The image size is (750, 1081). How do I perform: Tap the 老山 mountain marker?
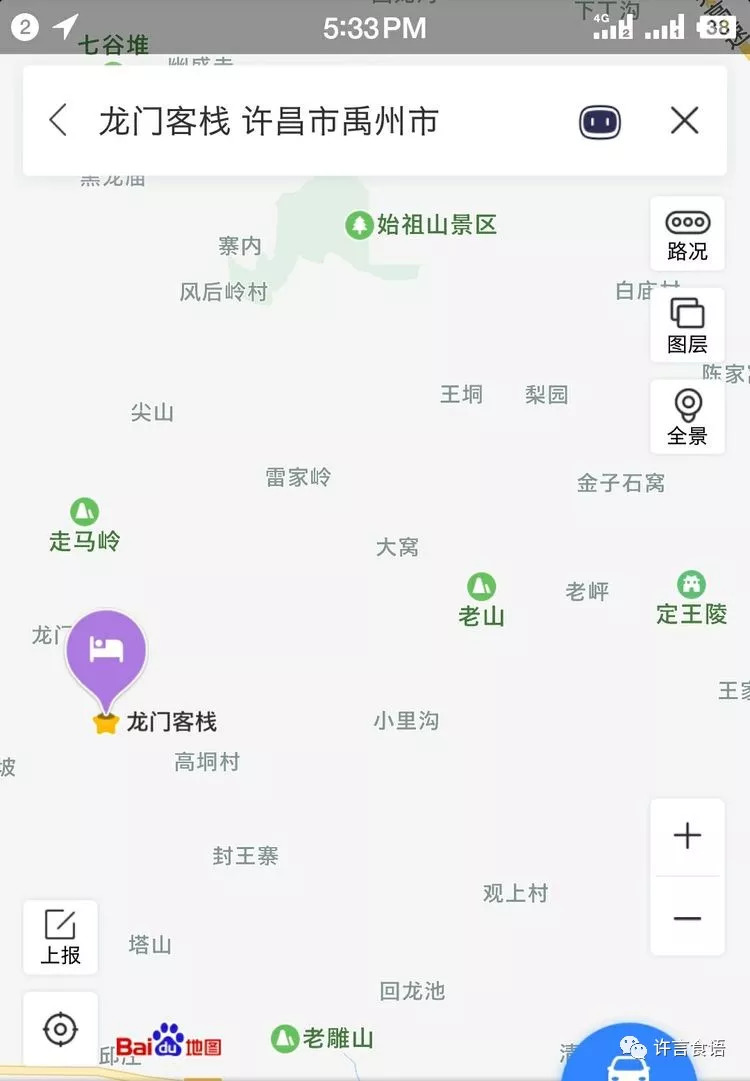[x=481, y=587]
